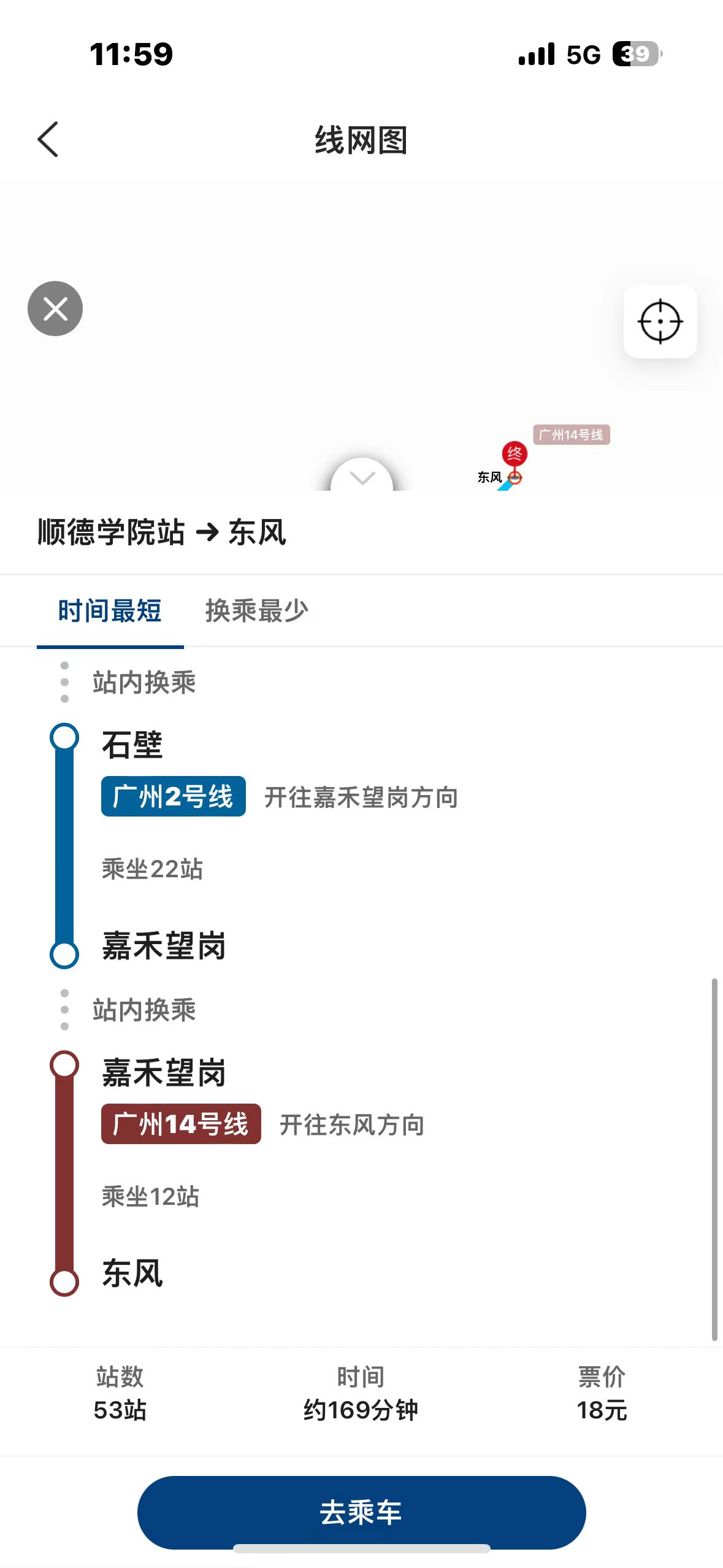Select the 时间最短 tab
Screen dimensions: 723x1568
pyautogui.click(x=110, y=611)
